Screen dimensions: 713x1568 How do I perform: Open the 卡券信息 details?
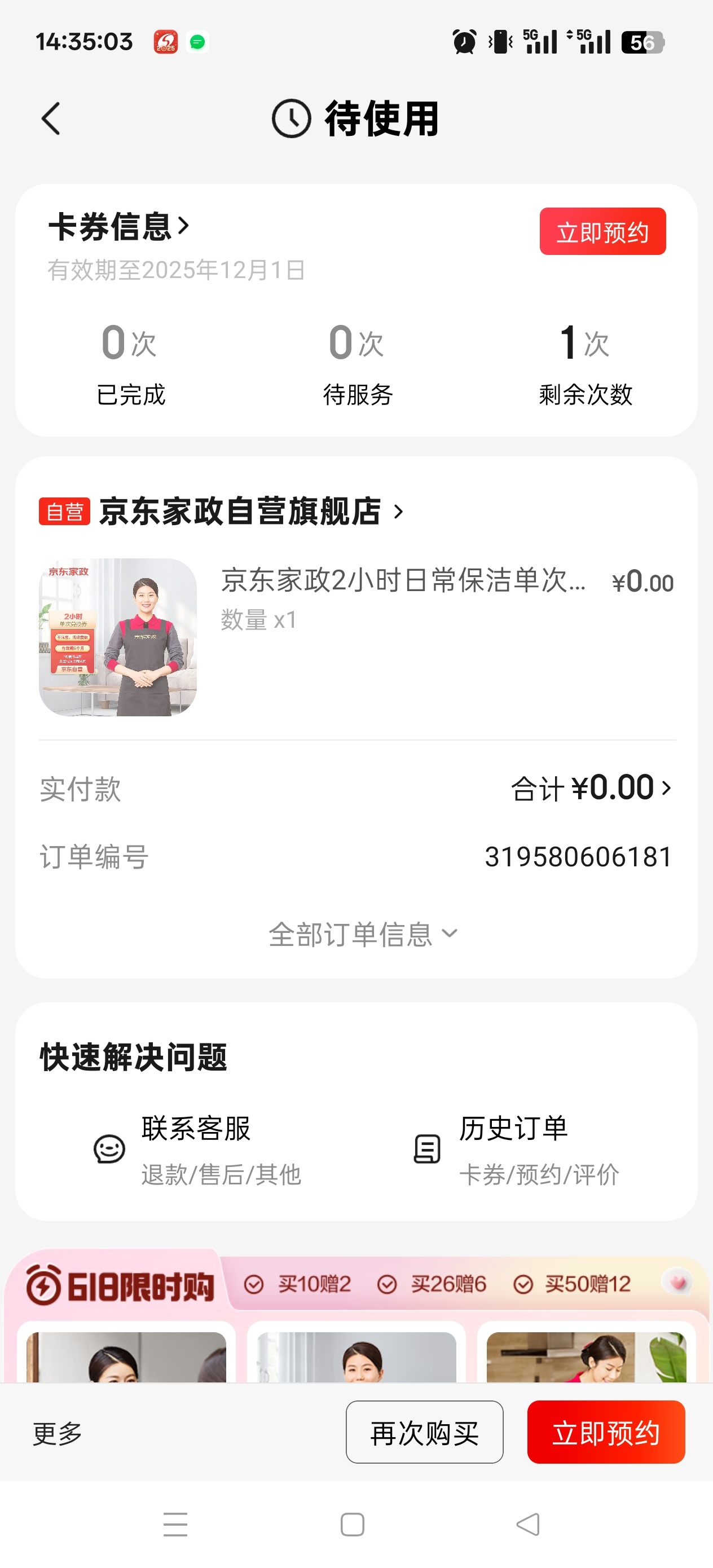coord(118,226)
